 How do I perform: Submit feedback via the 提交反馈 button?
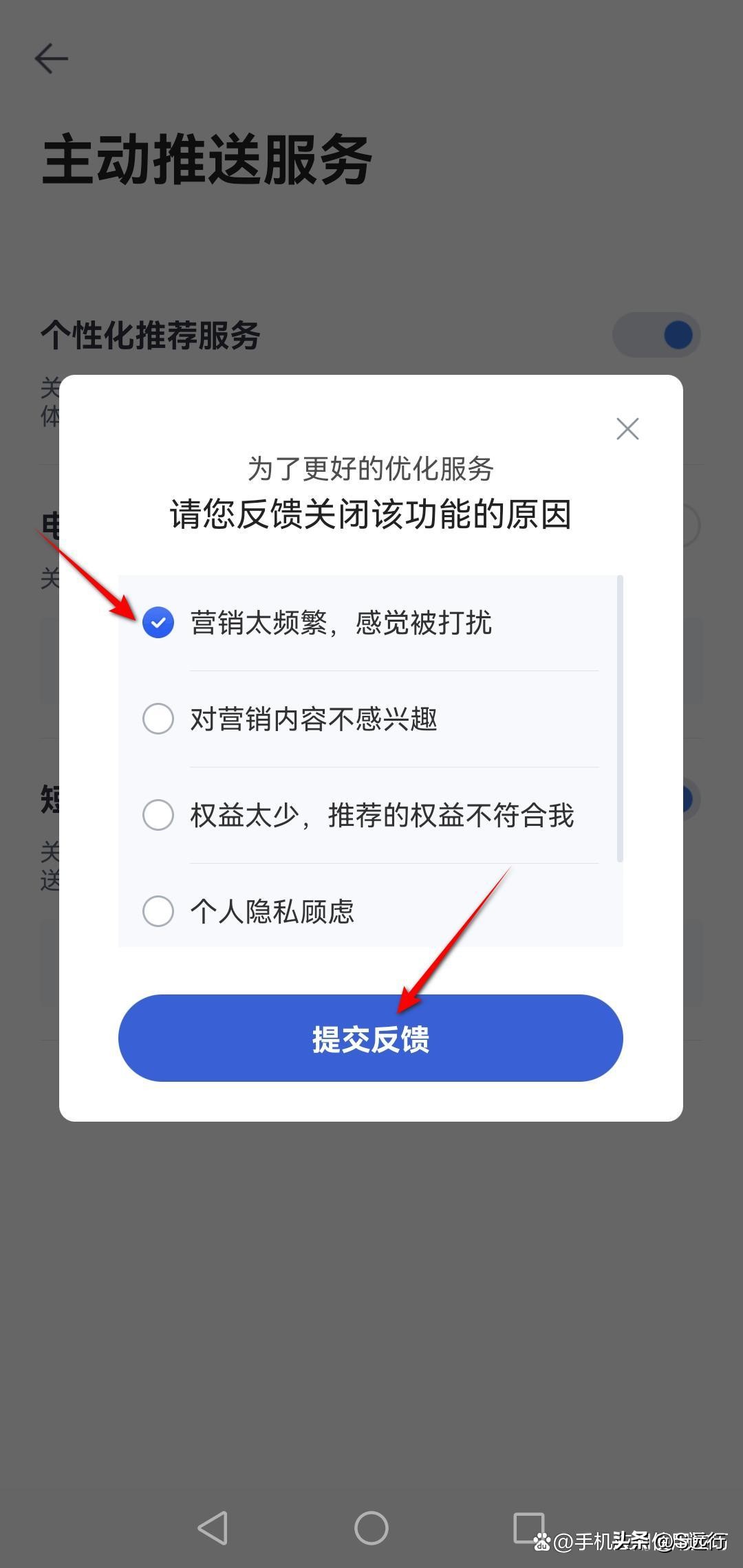pos(370,1038)
